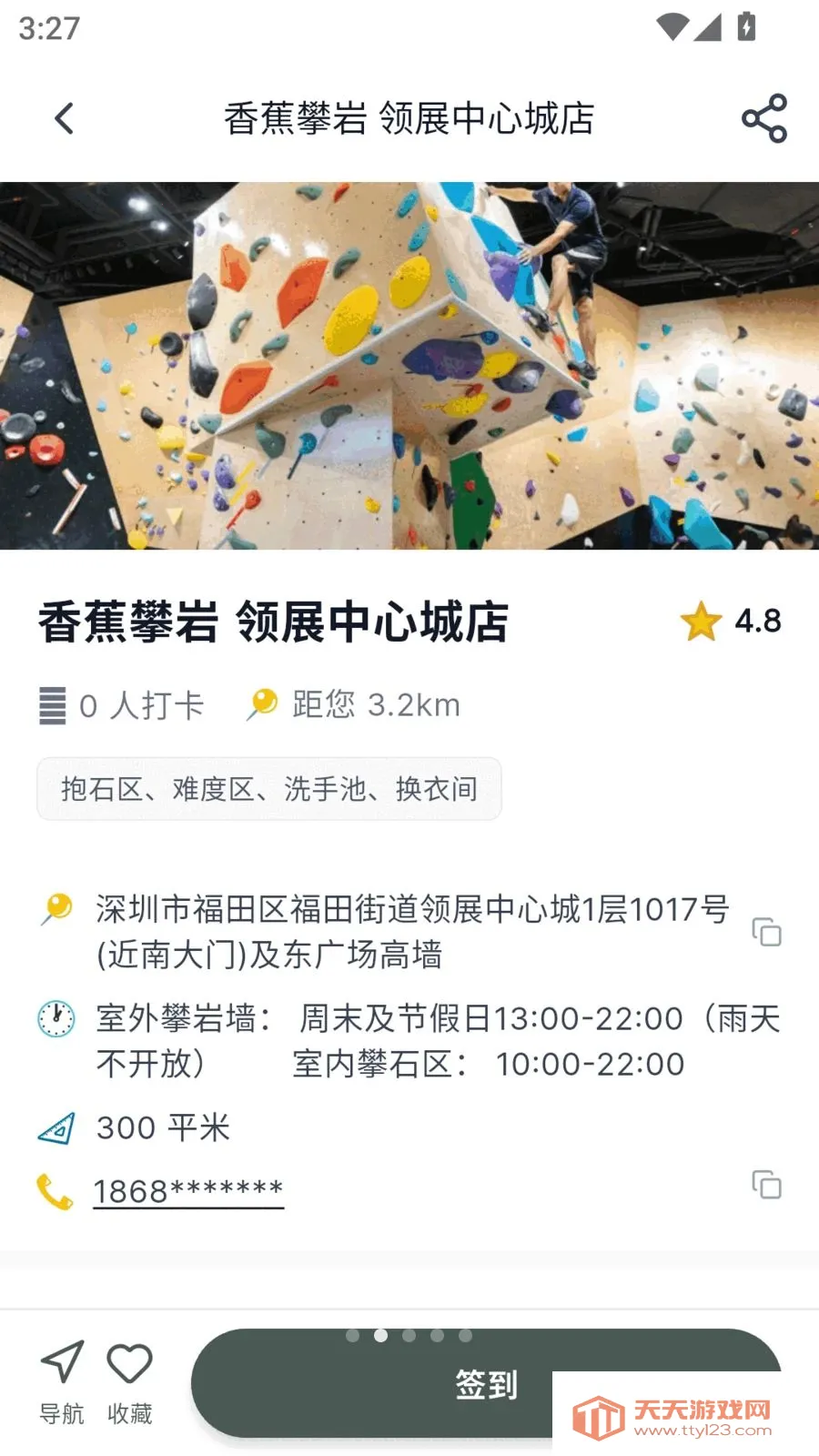This screenshot has width=819, height=1456.
Task: Open the climbing gym photo
Action: (409, 366)
